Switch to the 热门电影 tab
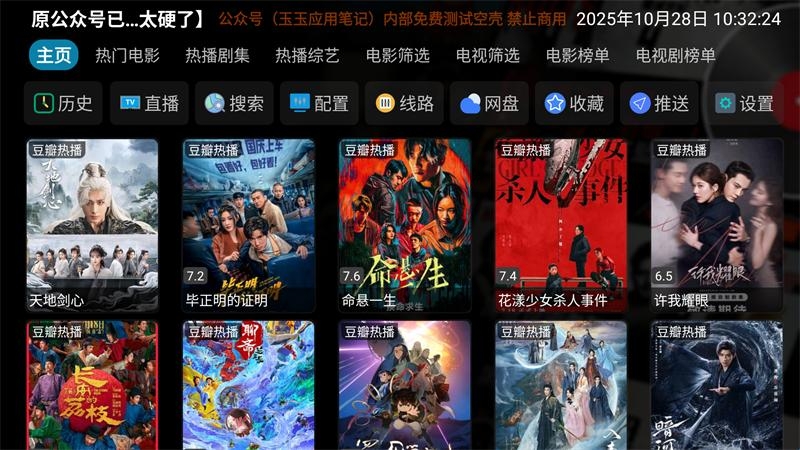The height and width of the screenshot is (450, 800). point(127,55)
